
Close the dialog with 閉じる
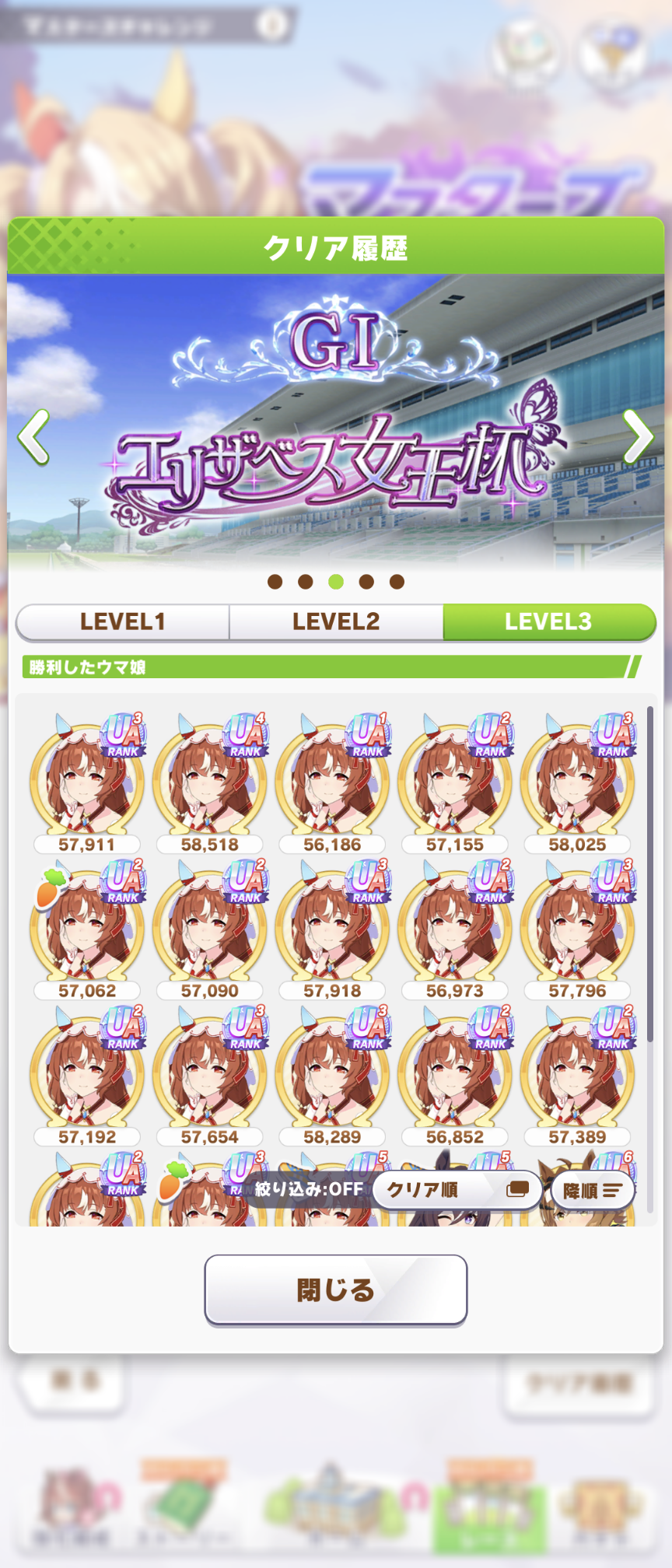(x=336, y=1290)
